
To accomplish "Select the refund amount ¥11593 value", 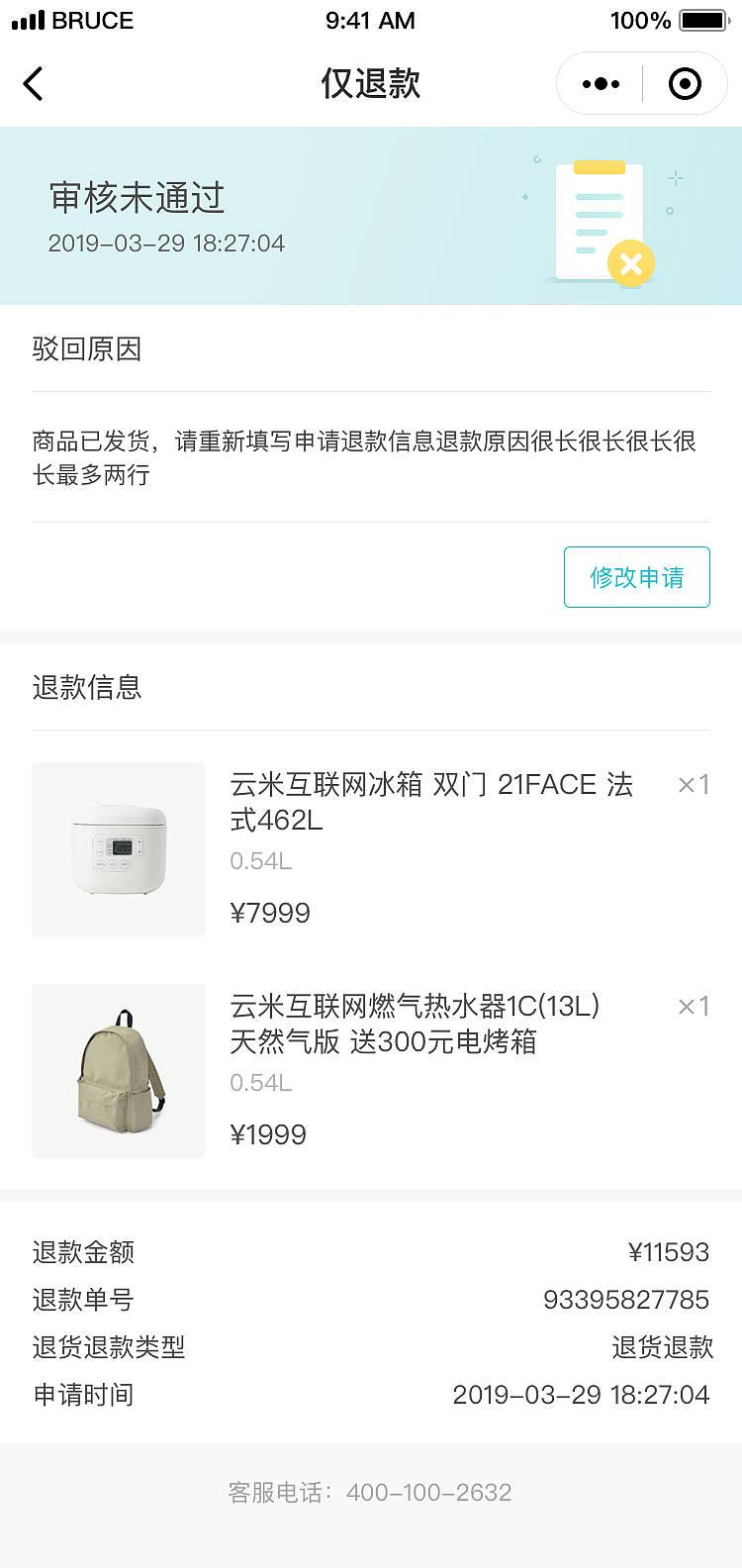I will click(669, 1252).
